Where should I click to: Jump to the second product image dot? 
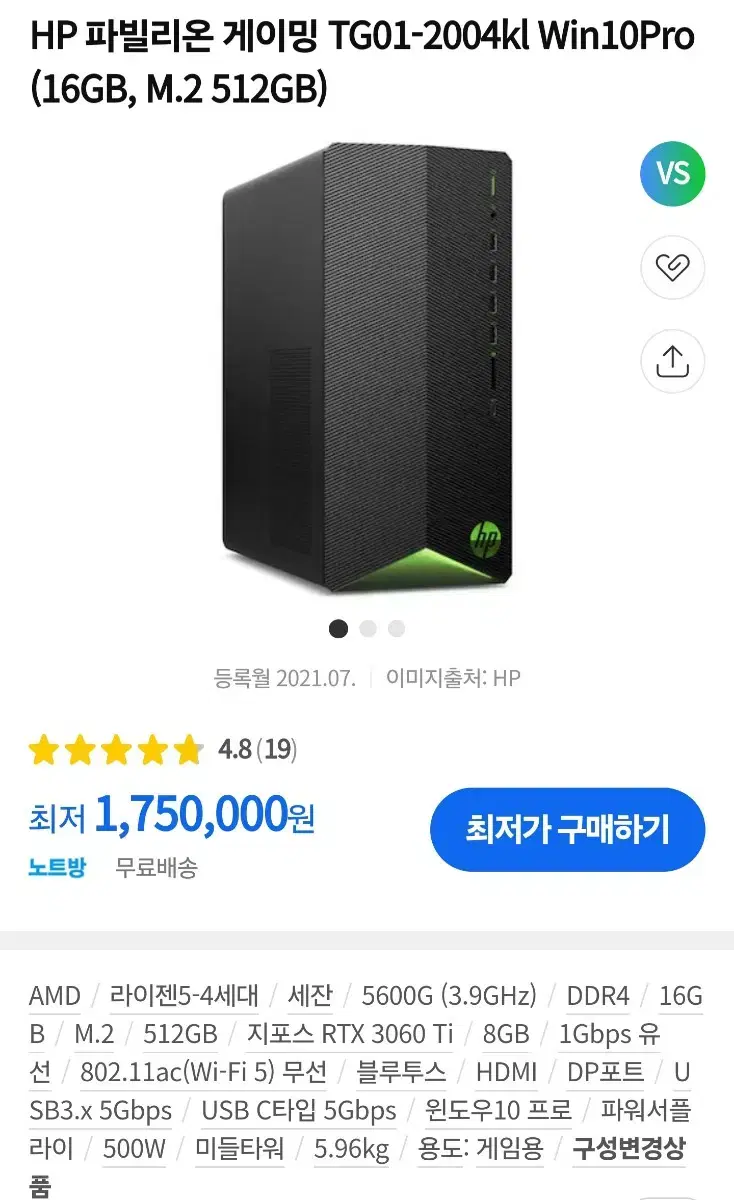[x=368, y=628]
